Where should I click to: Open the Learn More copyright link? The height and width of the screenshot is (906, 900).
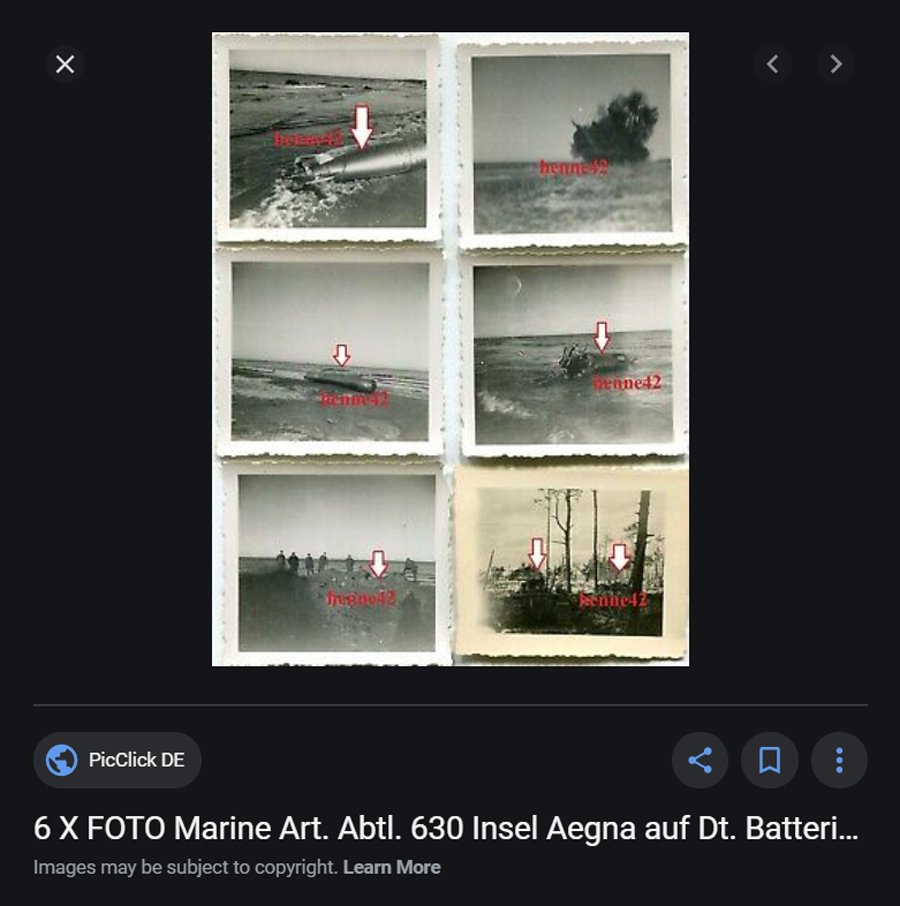(x=391, y=867)
